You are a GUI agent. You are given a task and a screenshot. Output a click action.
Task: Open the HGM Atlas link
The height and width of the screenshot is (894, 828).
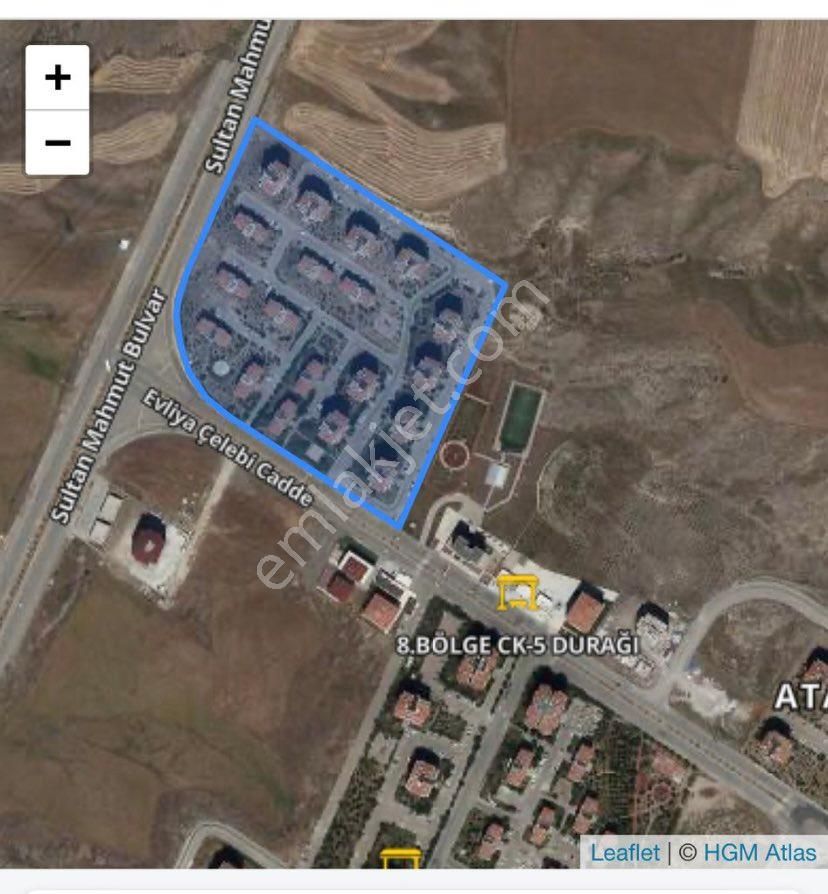[760, 853]
